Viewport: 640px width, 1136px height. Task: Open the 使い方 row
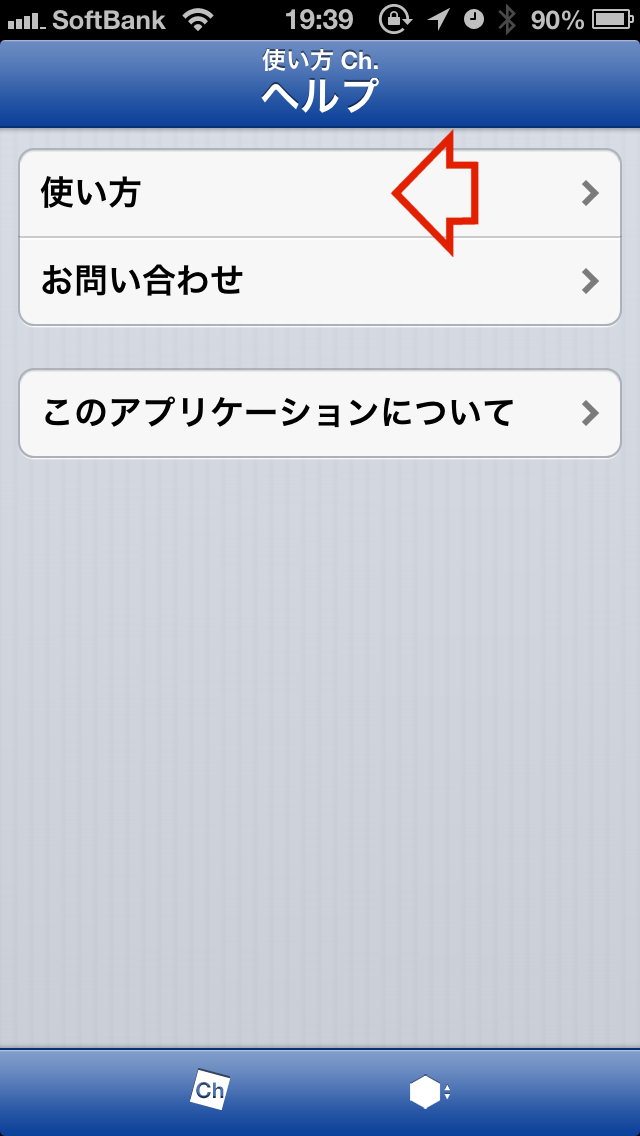click(x=320, y=193)
